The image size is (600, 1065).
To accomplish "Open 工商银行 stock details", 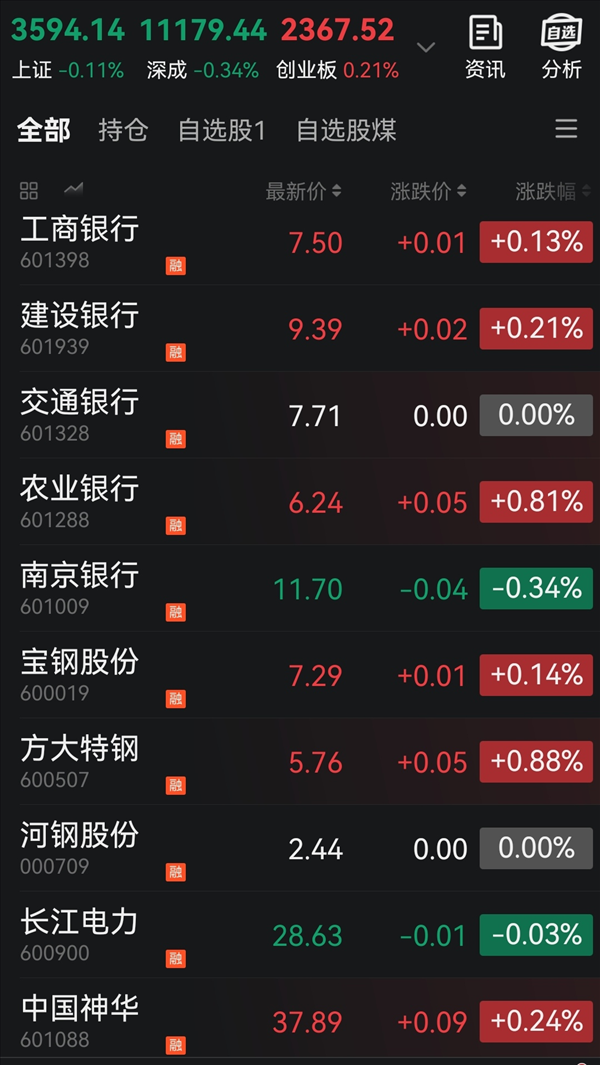I will point(300,242).
